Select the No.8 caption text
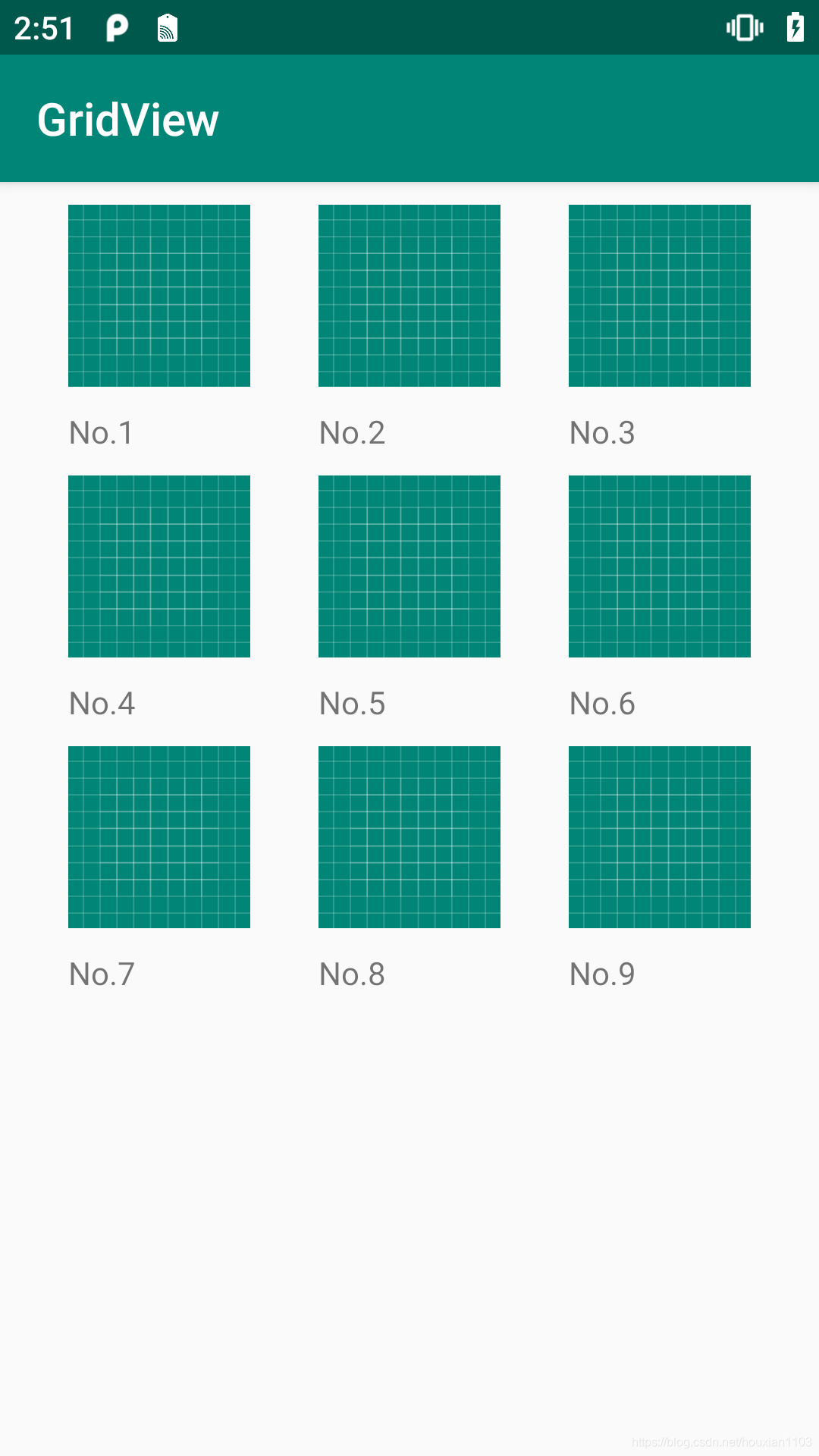819x1456 pixels. coord(352,974)
